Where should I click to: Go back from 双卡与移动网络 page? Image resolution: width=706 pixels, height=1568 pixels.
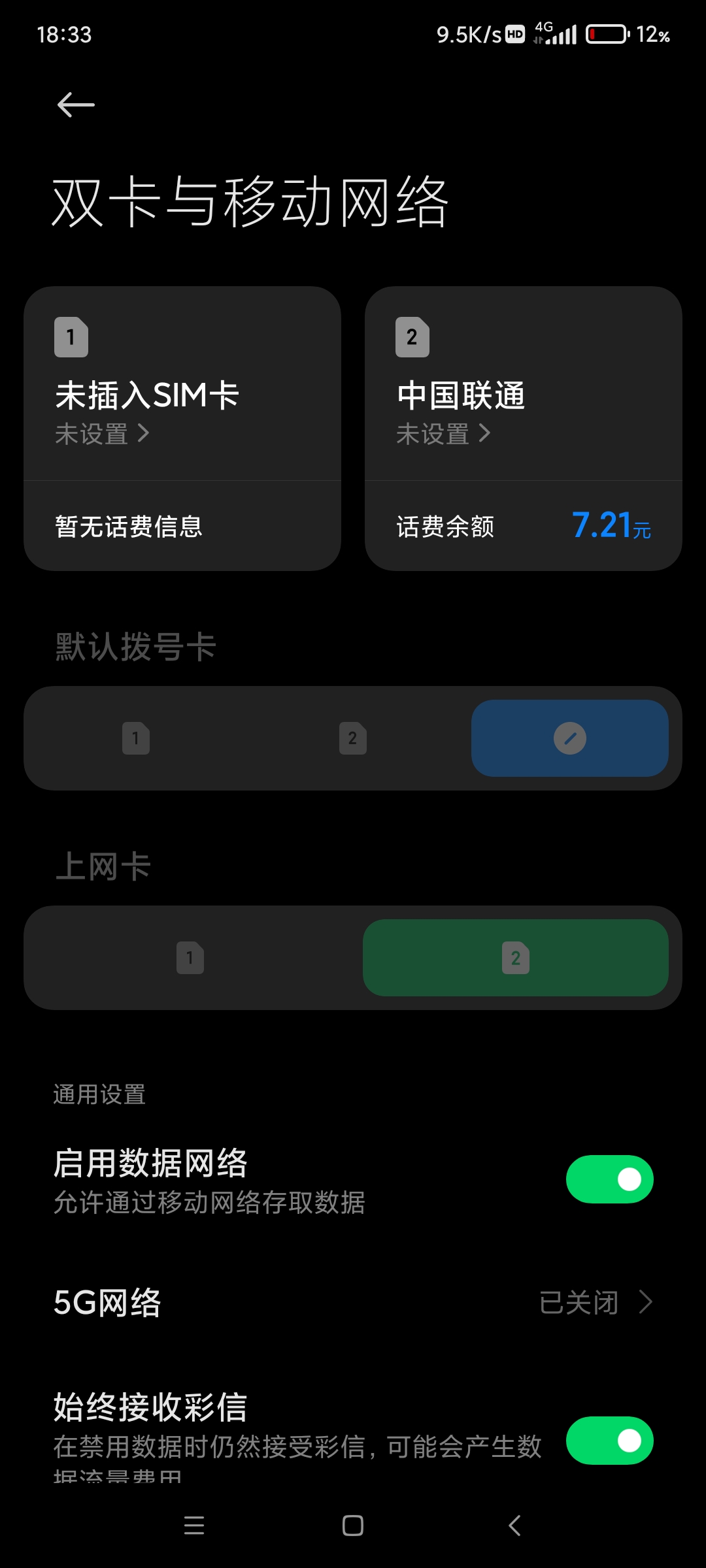click(x=76, y=105)
